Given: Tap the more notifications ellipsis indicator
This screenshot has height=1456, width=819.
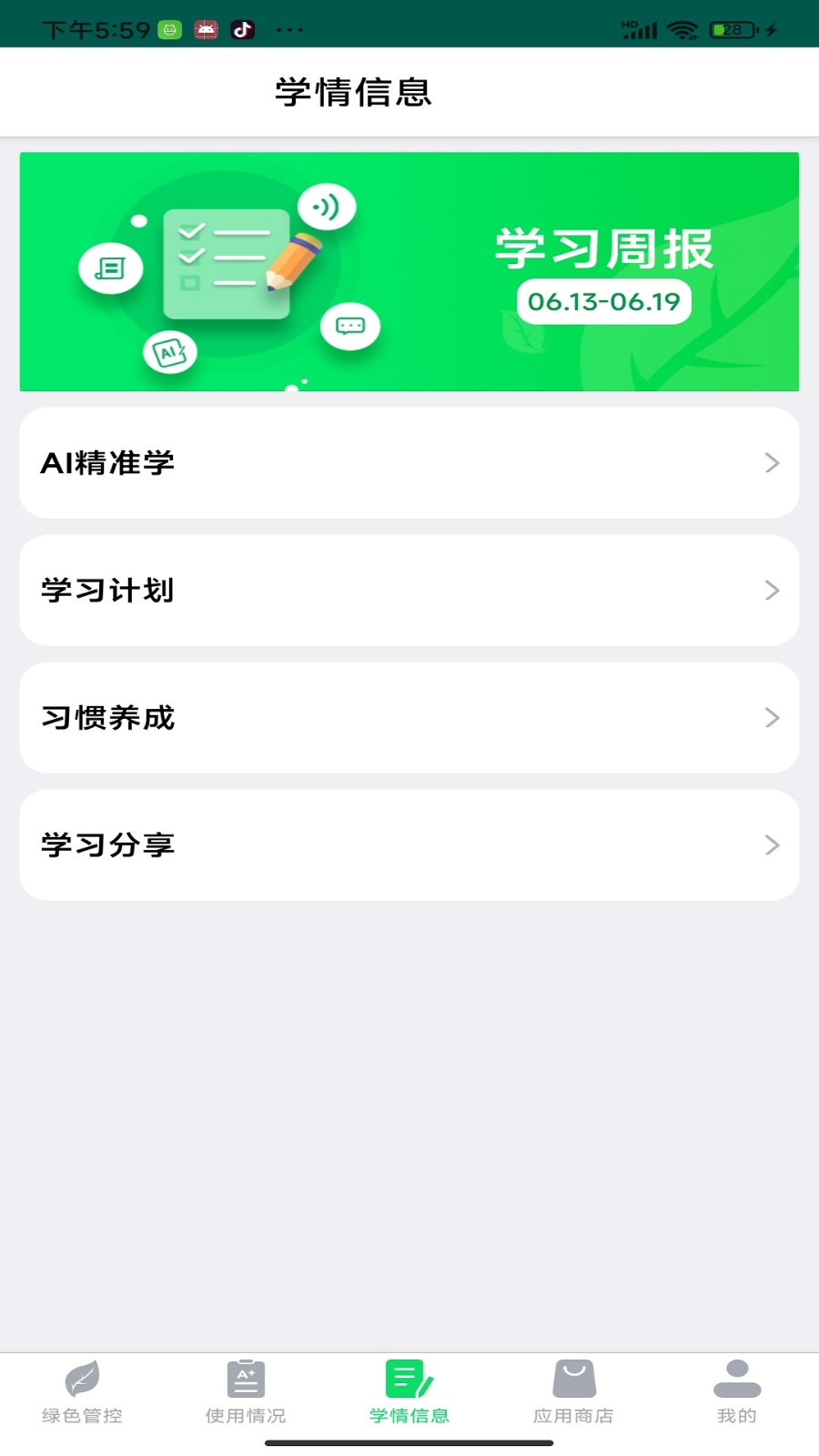Looking at the screenshot, I should pyautogui.click(x=288, y=29).
